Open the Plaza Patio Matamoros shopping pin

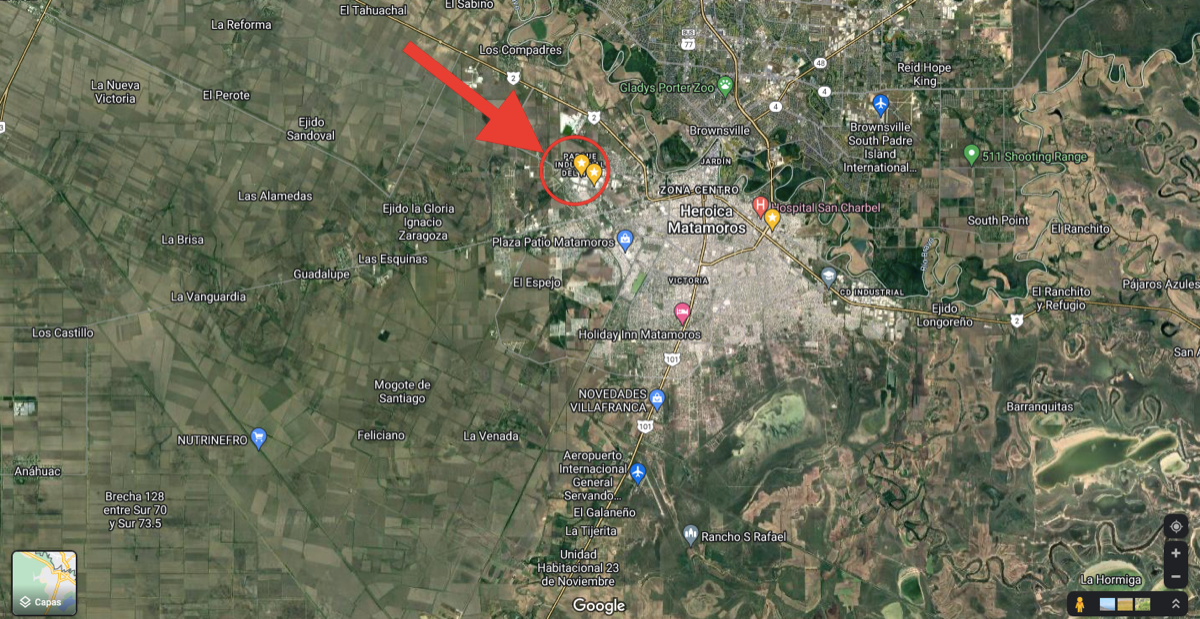[x=625, y=240]
